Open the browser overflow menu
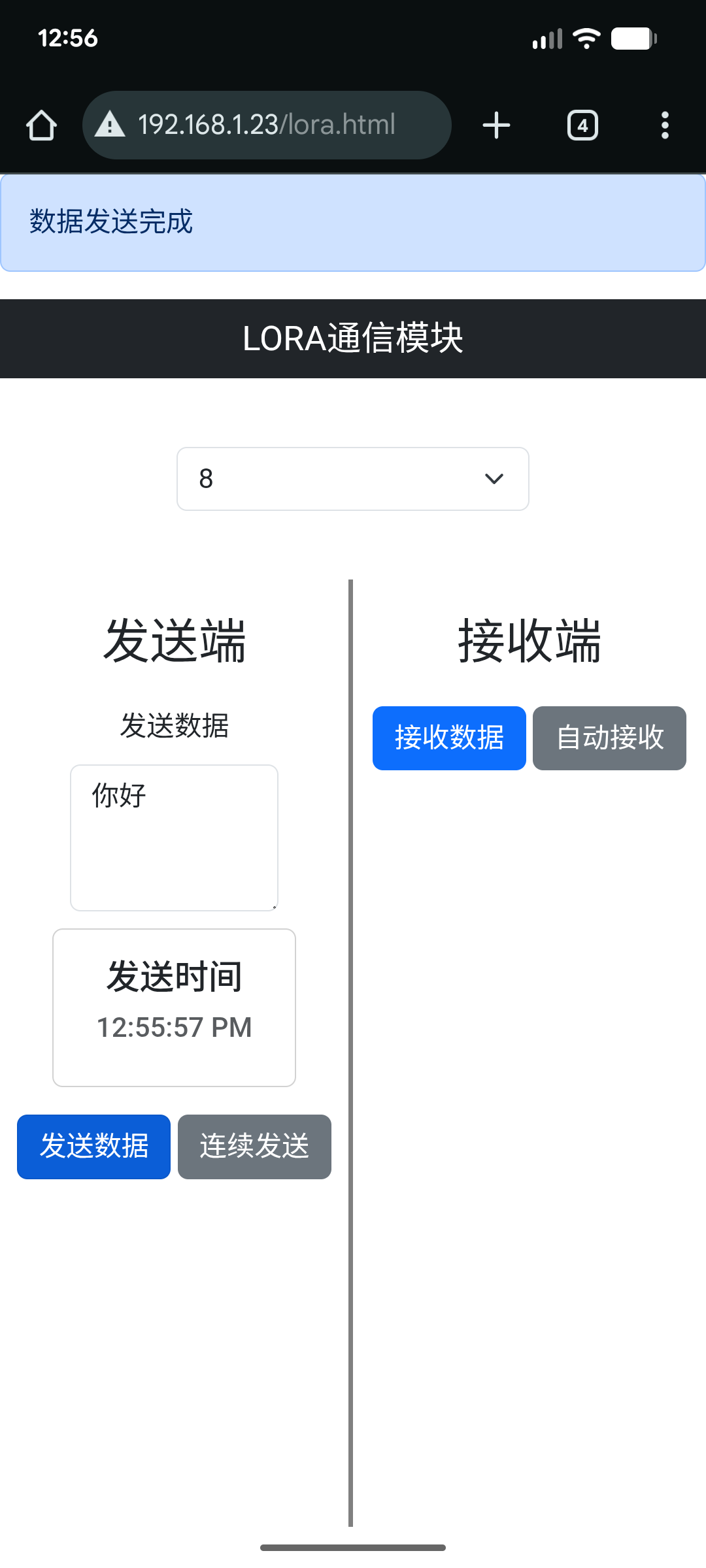706x1568 pixels. pos(665,125)
